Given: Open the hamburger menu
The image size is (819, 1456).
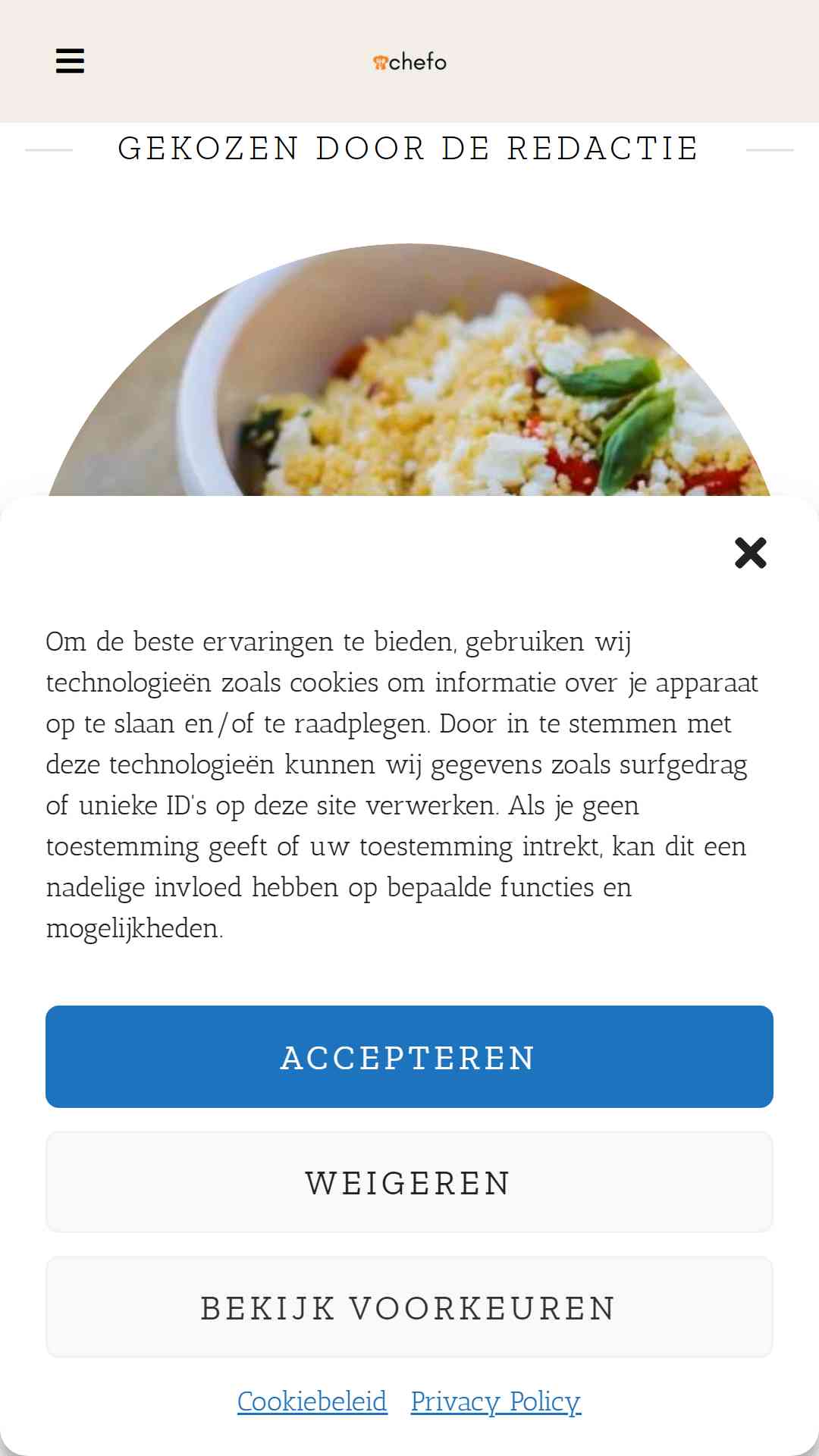Looking at the screenshot, I should tap(70, 61).
